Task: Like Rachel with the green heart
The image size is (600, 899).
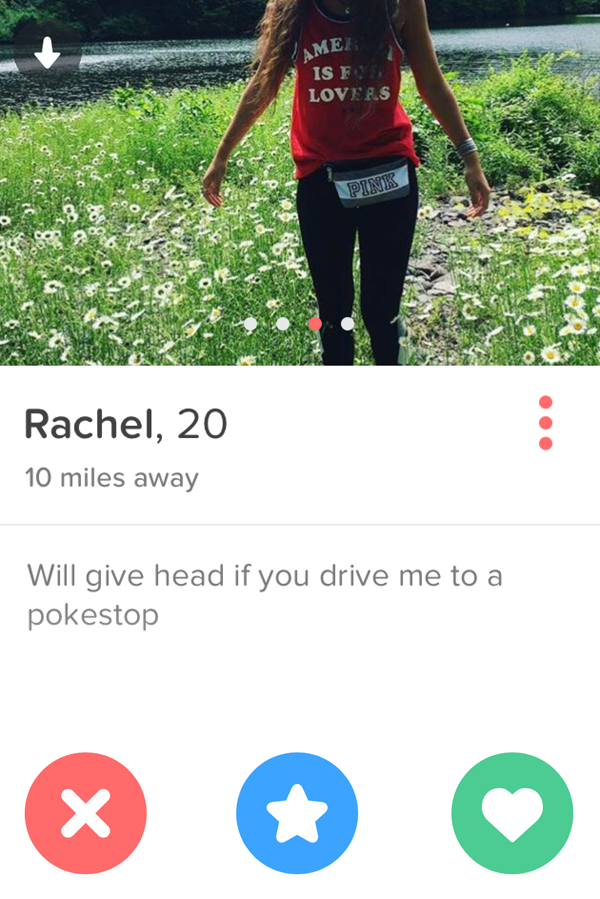Action: (x=512, y=813)
